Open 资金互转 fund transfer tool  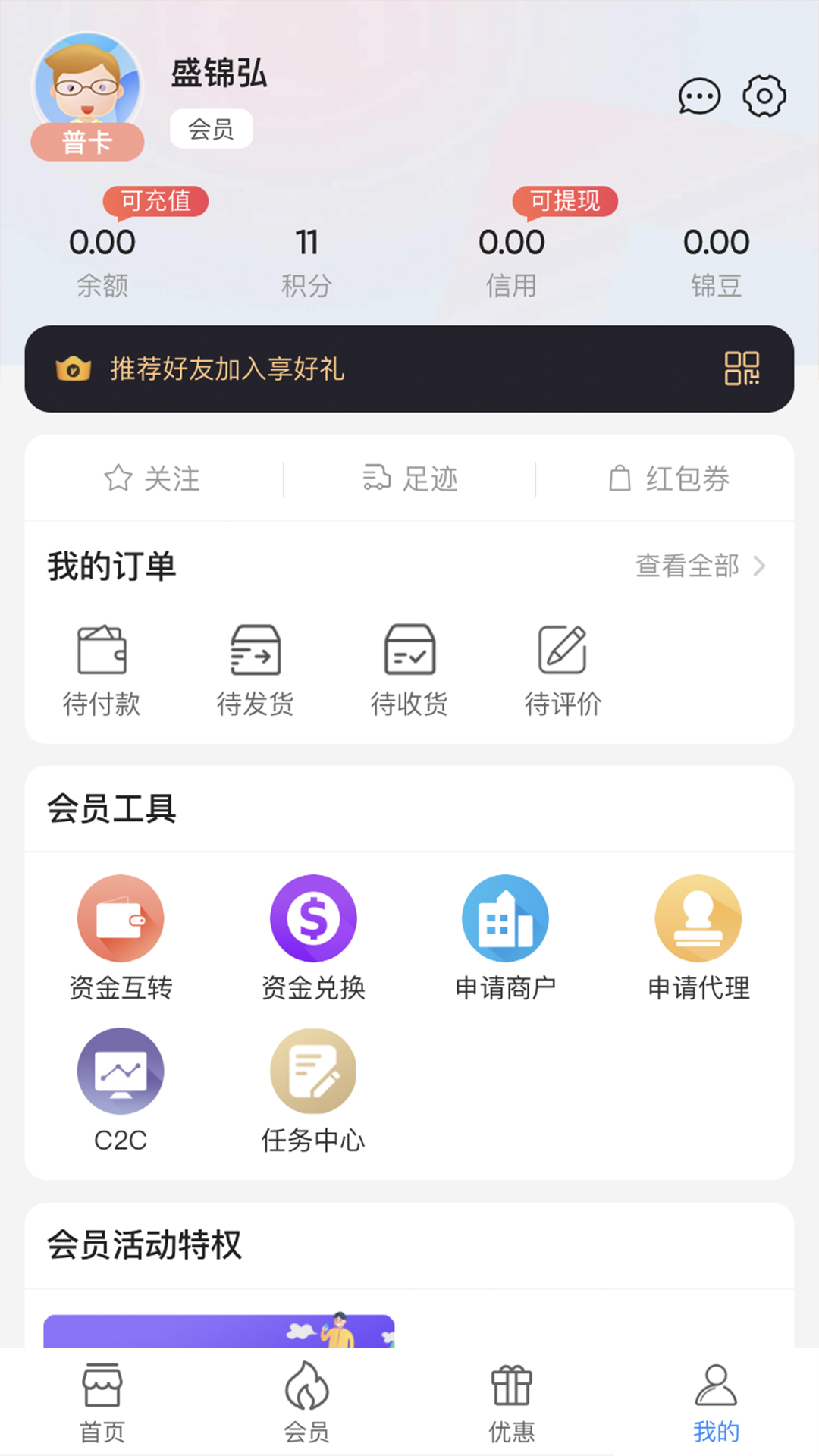point(121,938)
